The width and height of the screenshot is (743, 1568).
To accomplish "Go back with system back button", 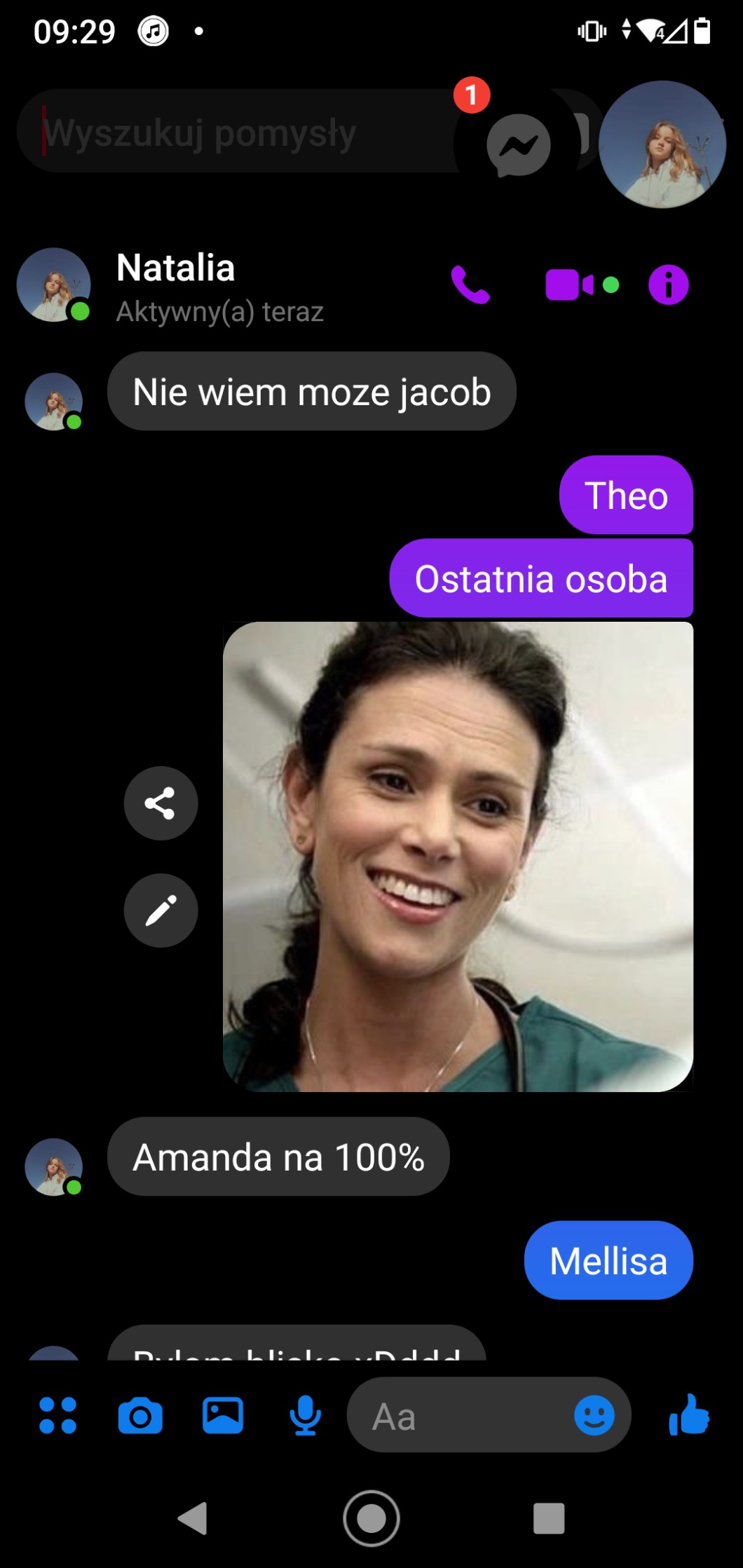I will (x=192, y=1518).
